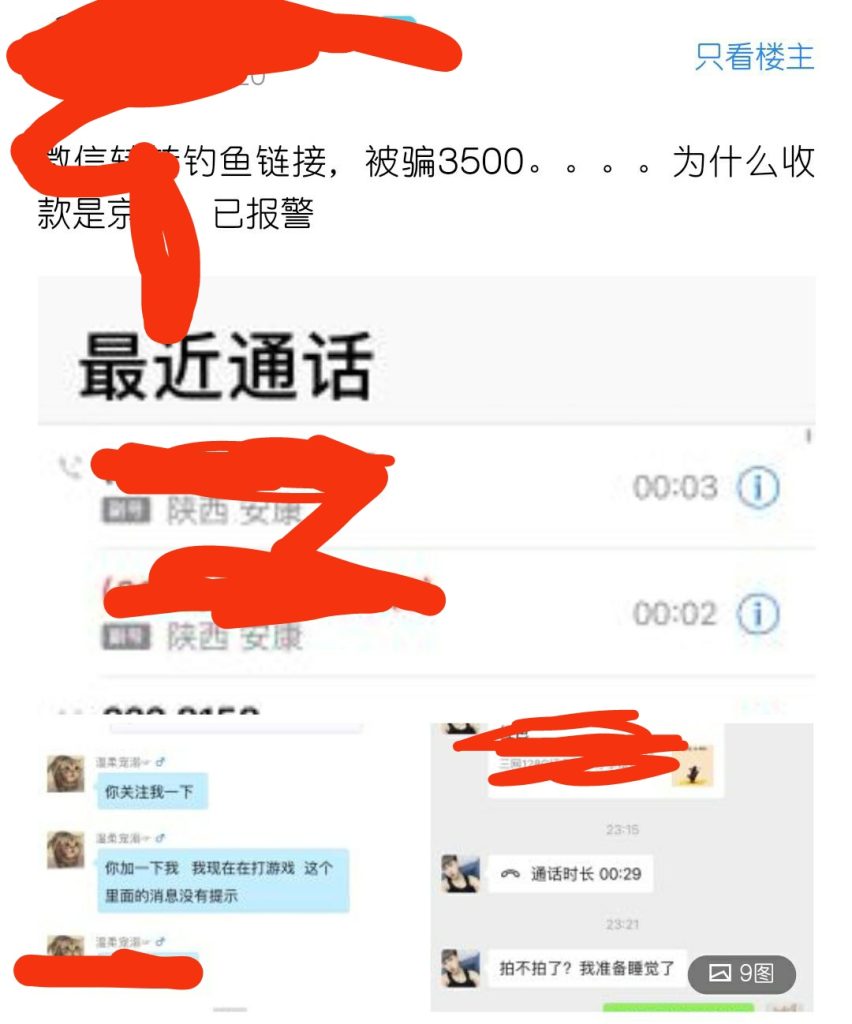Image resolution: width=852 pixels, height=1024 pixels.
Task: Tap 只看楼主 to show only the poster's replies
Action: click(x=755, y=56)
